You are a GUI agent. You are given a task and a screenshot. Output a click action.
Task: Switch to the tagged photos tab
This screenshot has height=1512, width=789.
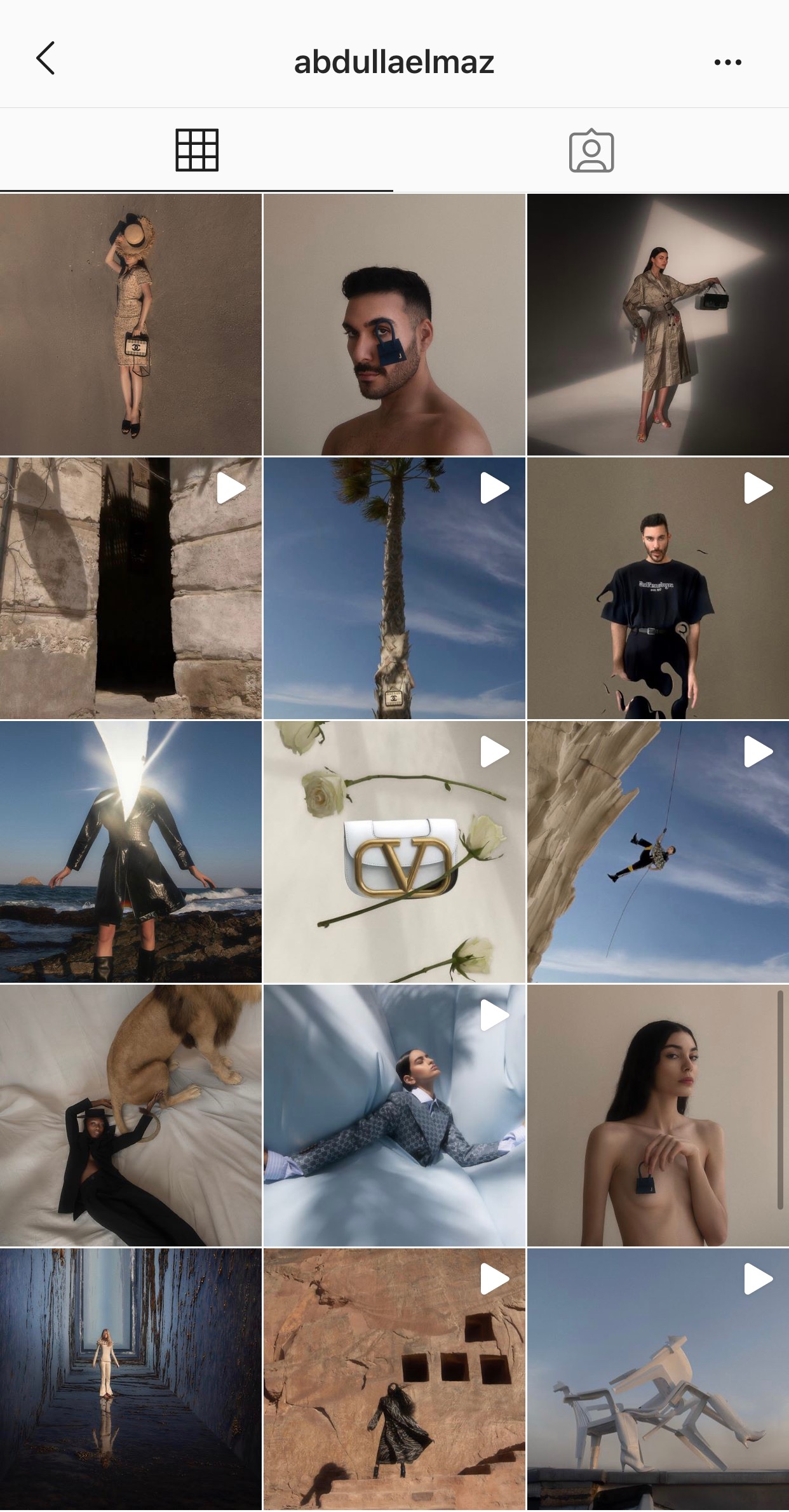pyautogui.click(x=591, y=151)
